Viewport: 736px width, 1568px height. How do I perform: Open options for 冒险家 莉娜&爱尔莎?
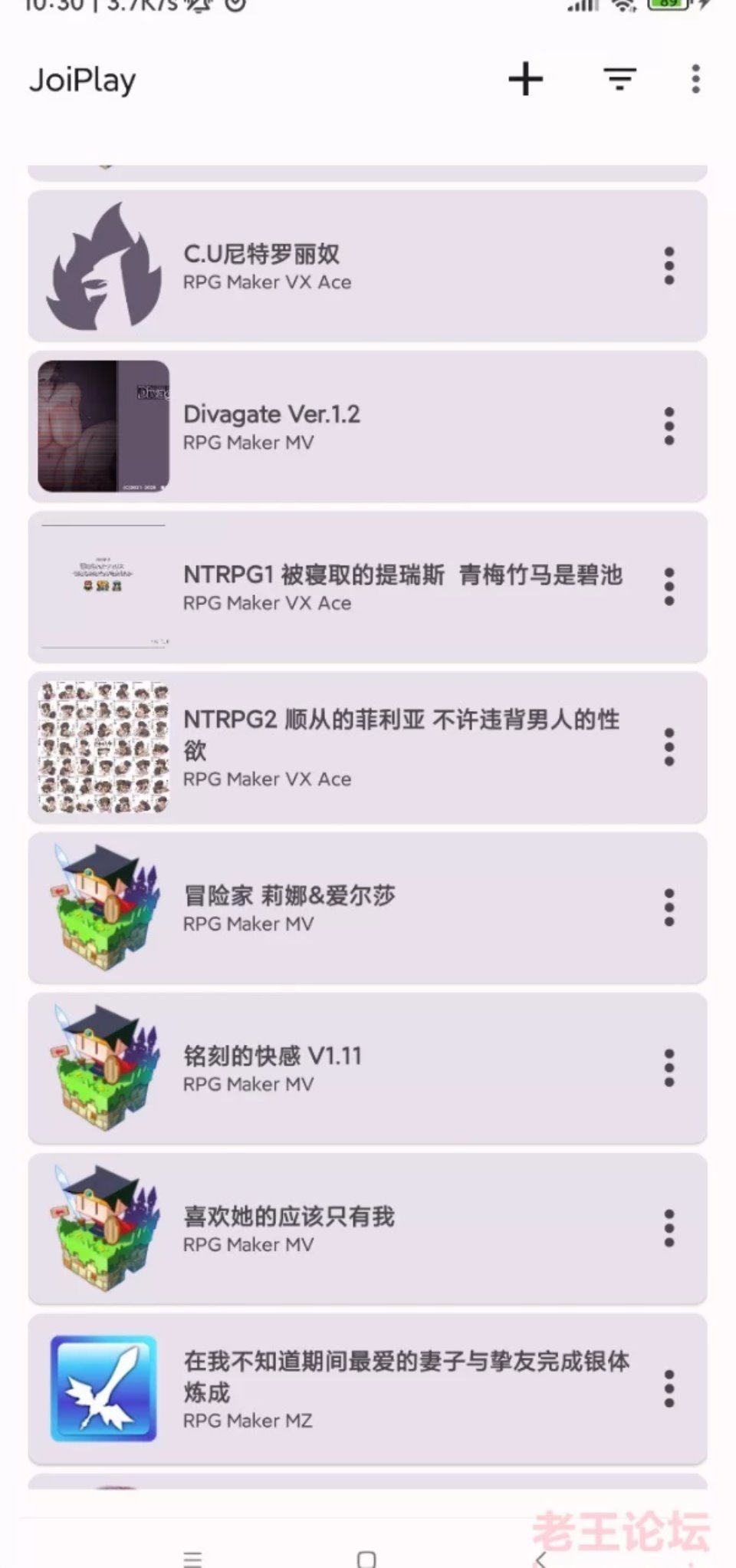coord(669,908)
